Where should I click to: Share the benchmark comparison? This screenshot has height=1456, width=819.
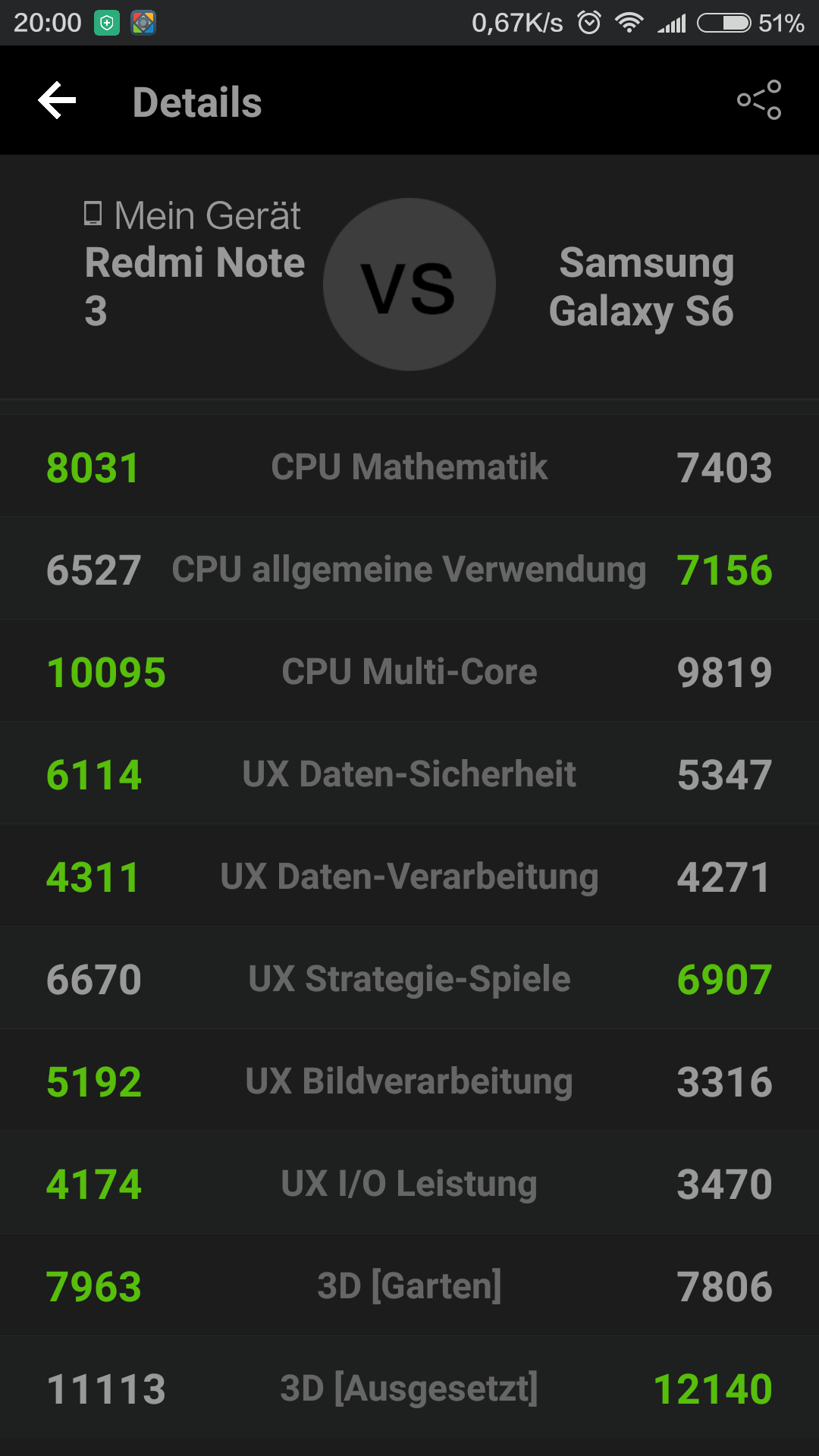click(x=759, y=100)
